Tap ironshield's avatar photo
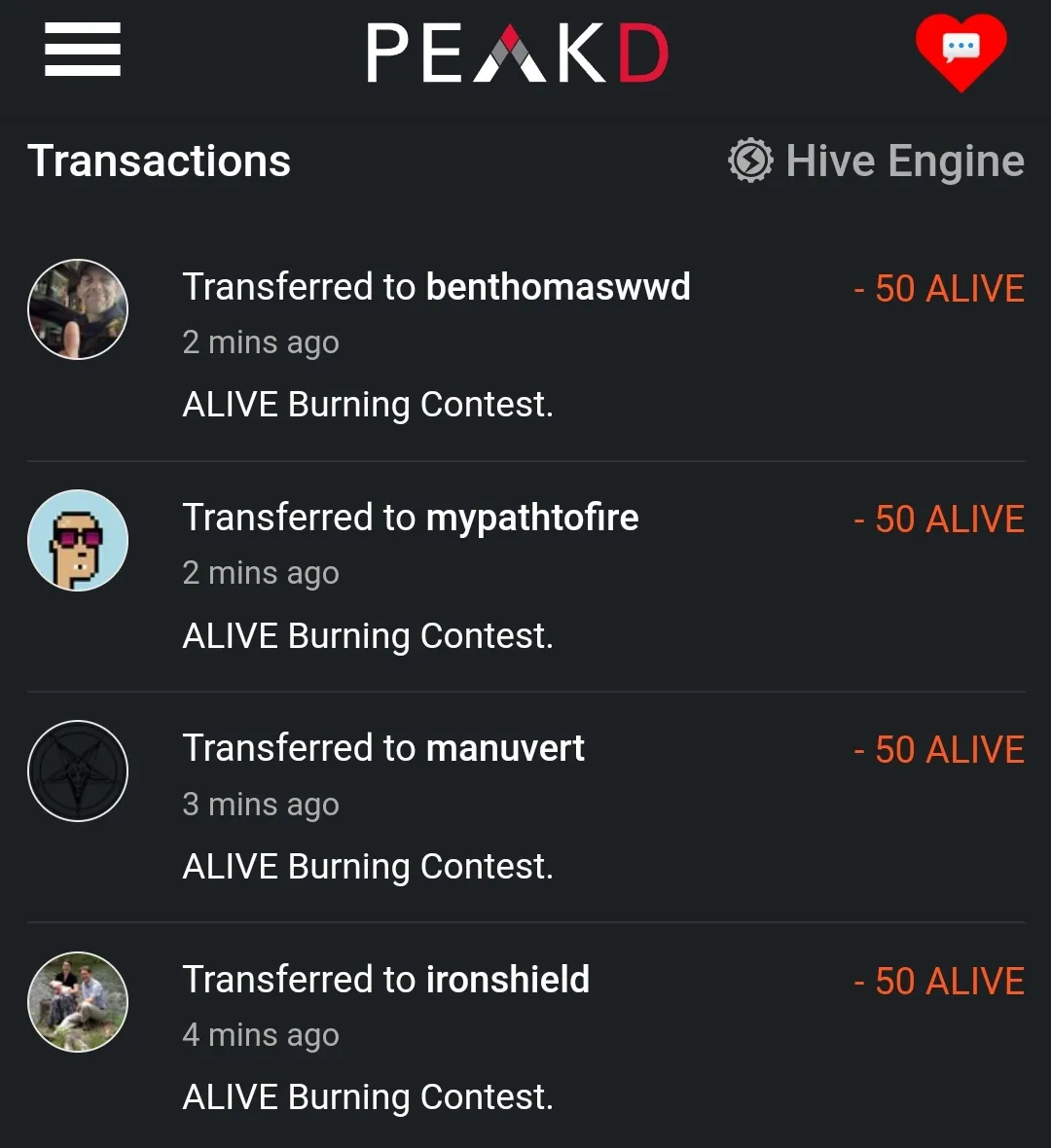The width and height of the screenshot is (1051, 1148). [x=78, y=1001]
